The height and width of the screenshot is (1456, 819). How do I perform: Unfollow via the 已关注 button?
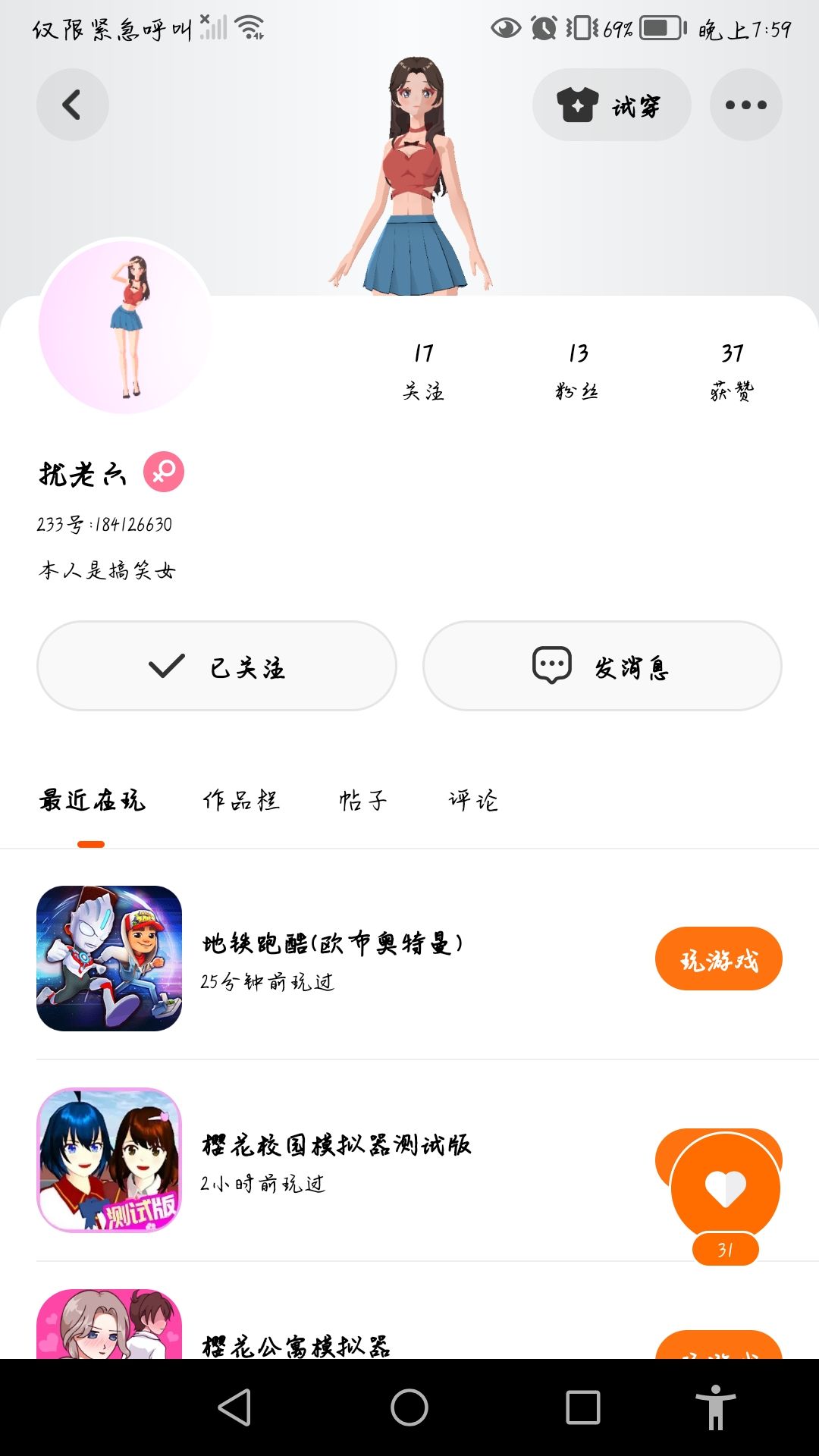pos(217,666)
